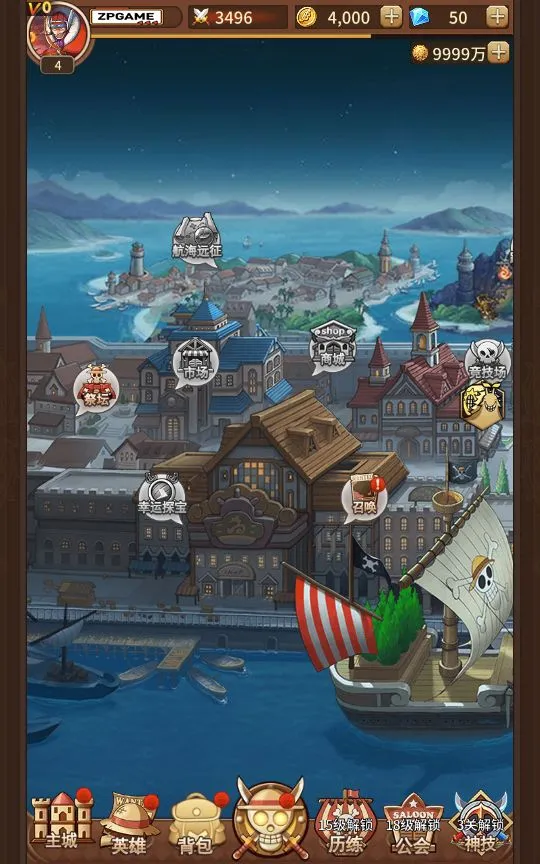
Task: Open 幸运探宝 lucky treasure hunt
Action: pos(161,498)
